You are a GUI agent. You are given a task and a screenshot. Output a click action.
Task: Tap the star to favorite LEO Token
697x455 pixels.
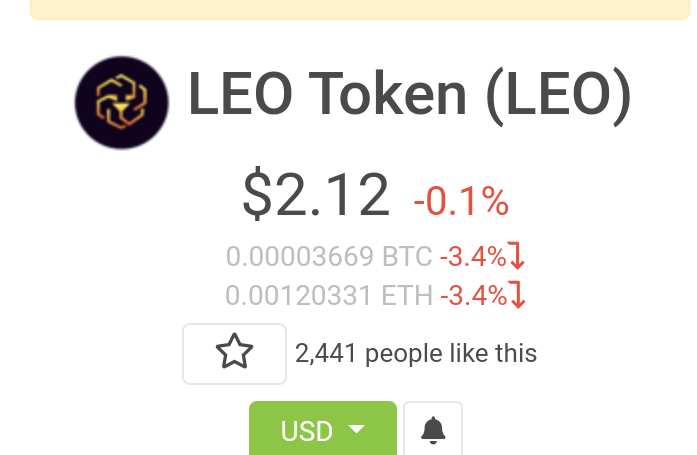point(234,354)
